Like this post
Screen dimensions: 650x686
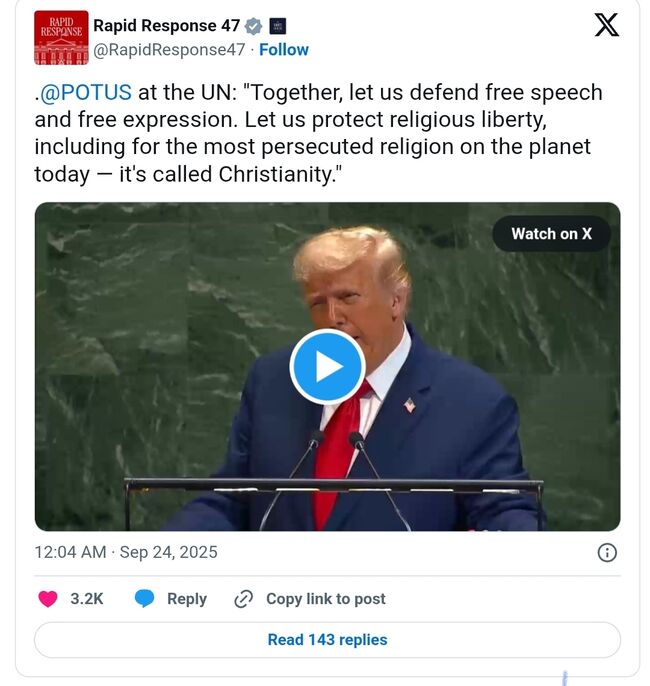pos(48,599)
